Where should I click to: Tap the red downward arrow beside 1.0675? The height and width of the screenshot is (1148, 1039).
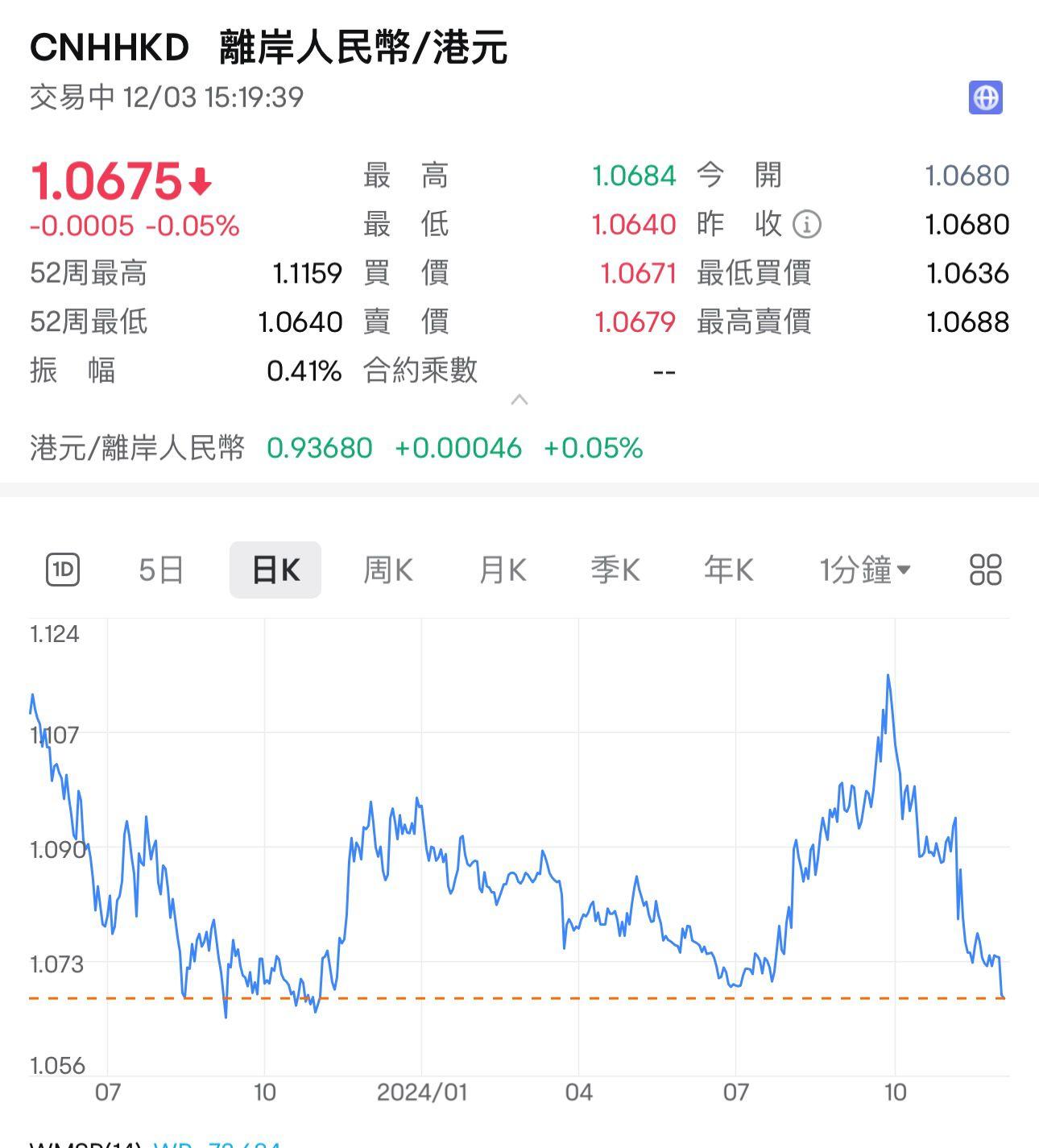click(x=201, y=182)
